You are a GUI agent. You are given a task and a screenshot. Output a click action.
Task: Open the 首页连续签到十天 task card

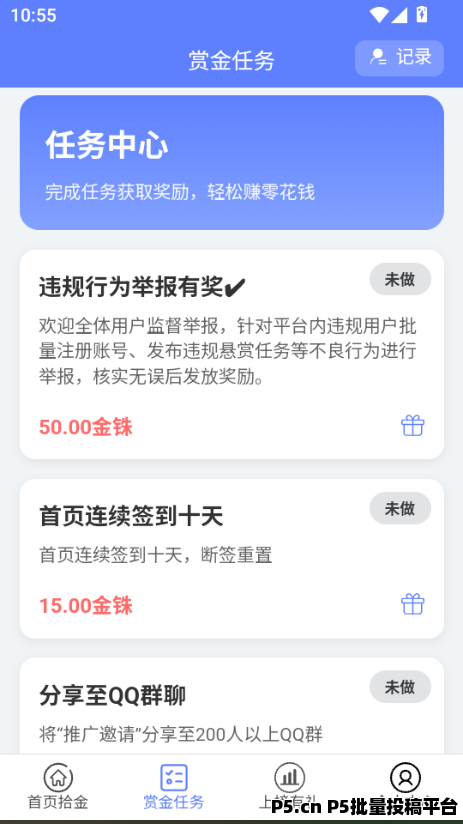232,559
